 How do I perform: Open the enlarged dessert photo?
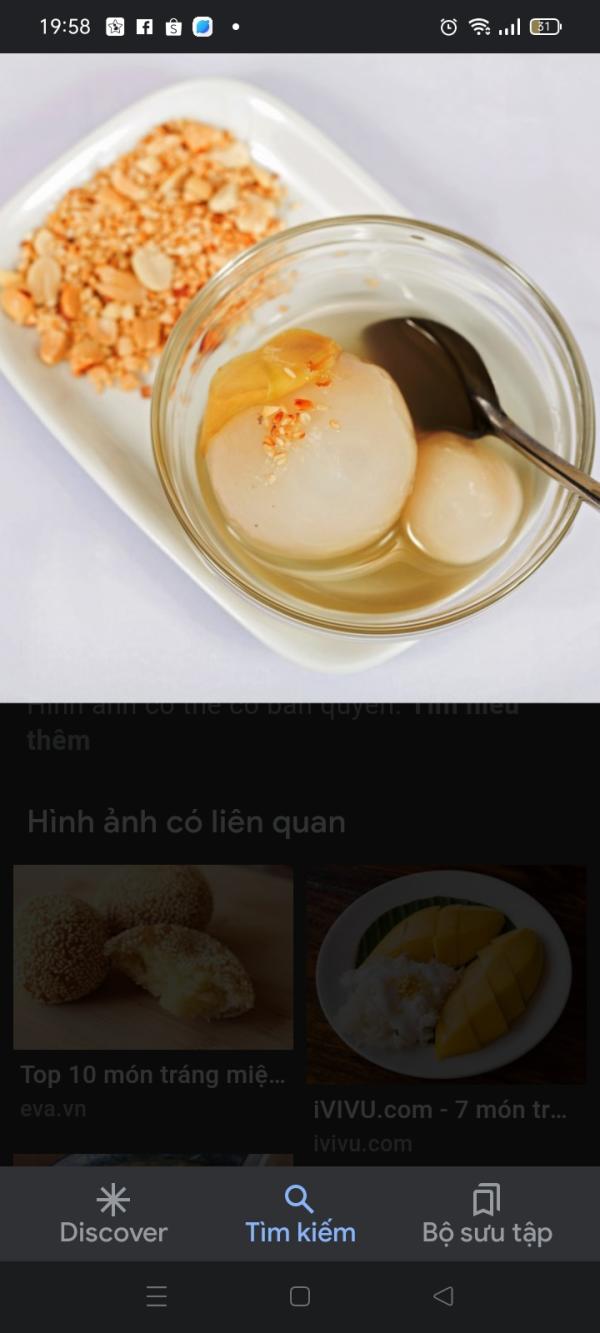(x=300, y=378)
